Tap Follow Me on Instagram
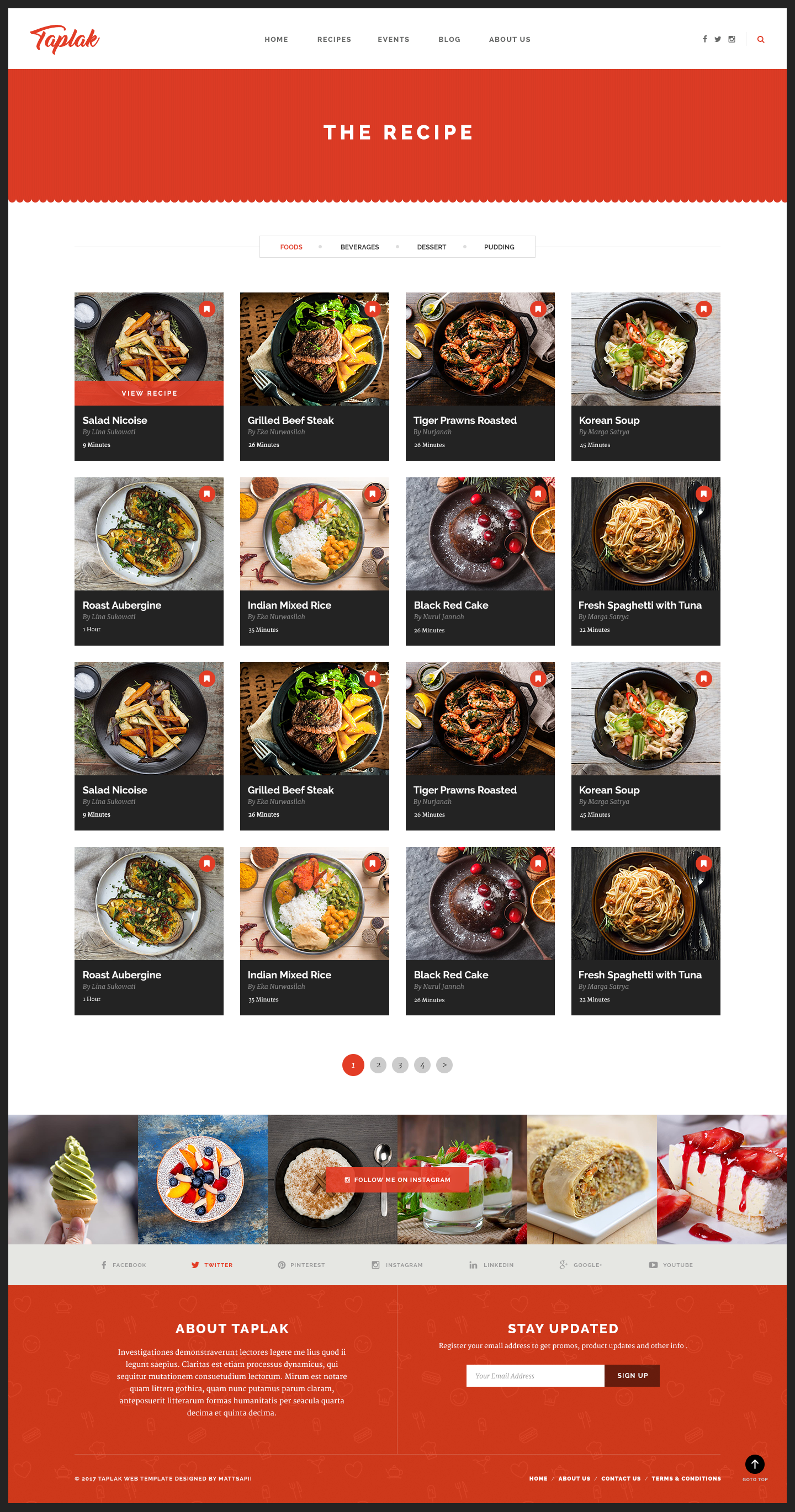The image size is (795, 1512). pyautogui.click(x=397, y=1179)
